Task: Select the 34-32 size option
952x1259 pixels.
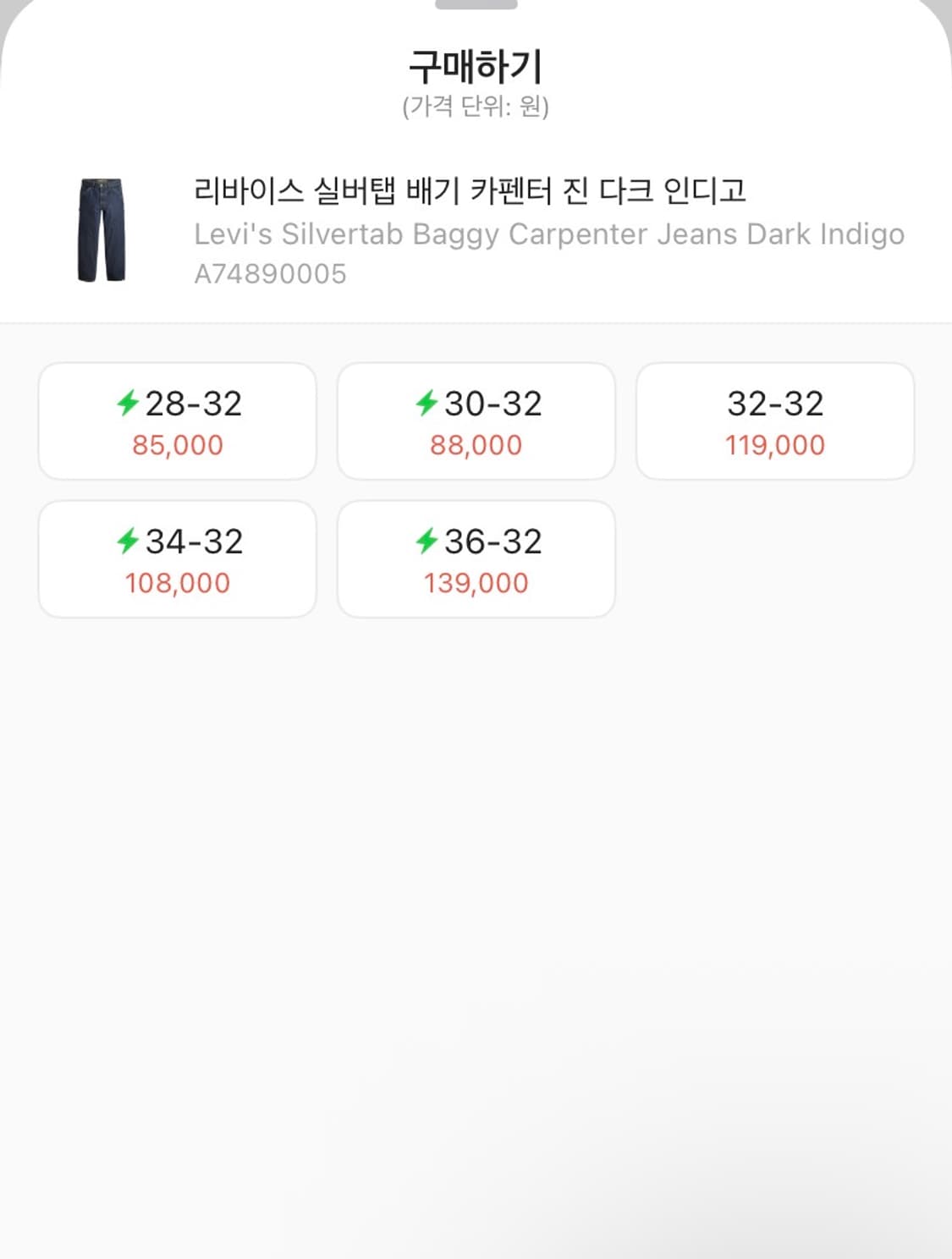Action: tap(177, 558)
